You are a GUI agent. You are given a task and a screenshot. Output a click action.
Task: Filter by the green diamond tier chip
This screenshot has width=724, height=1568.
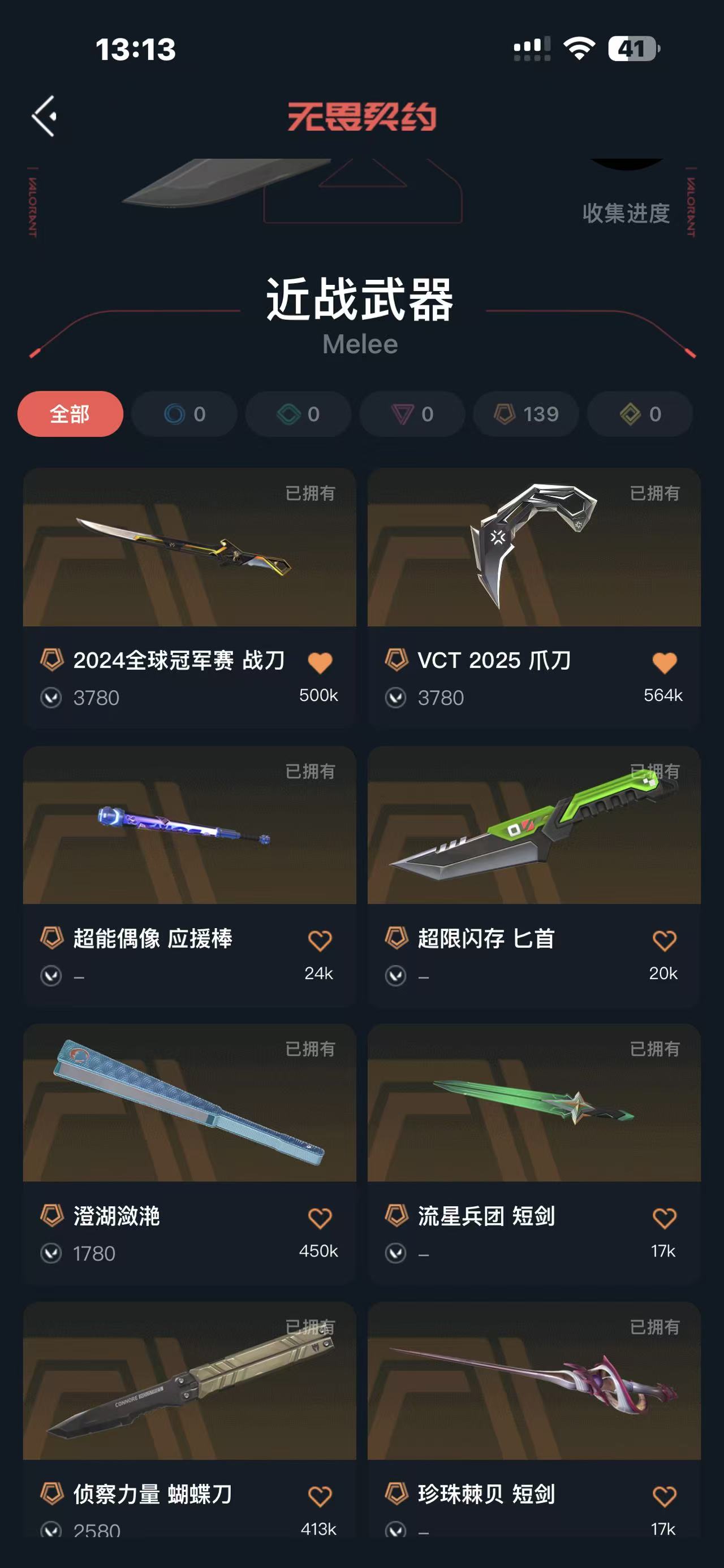coord(298,414)
